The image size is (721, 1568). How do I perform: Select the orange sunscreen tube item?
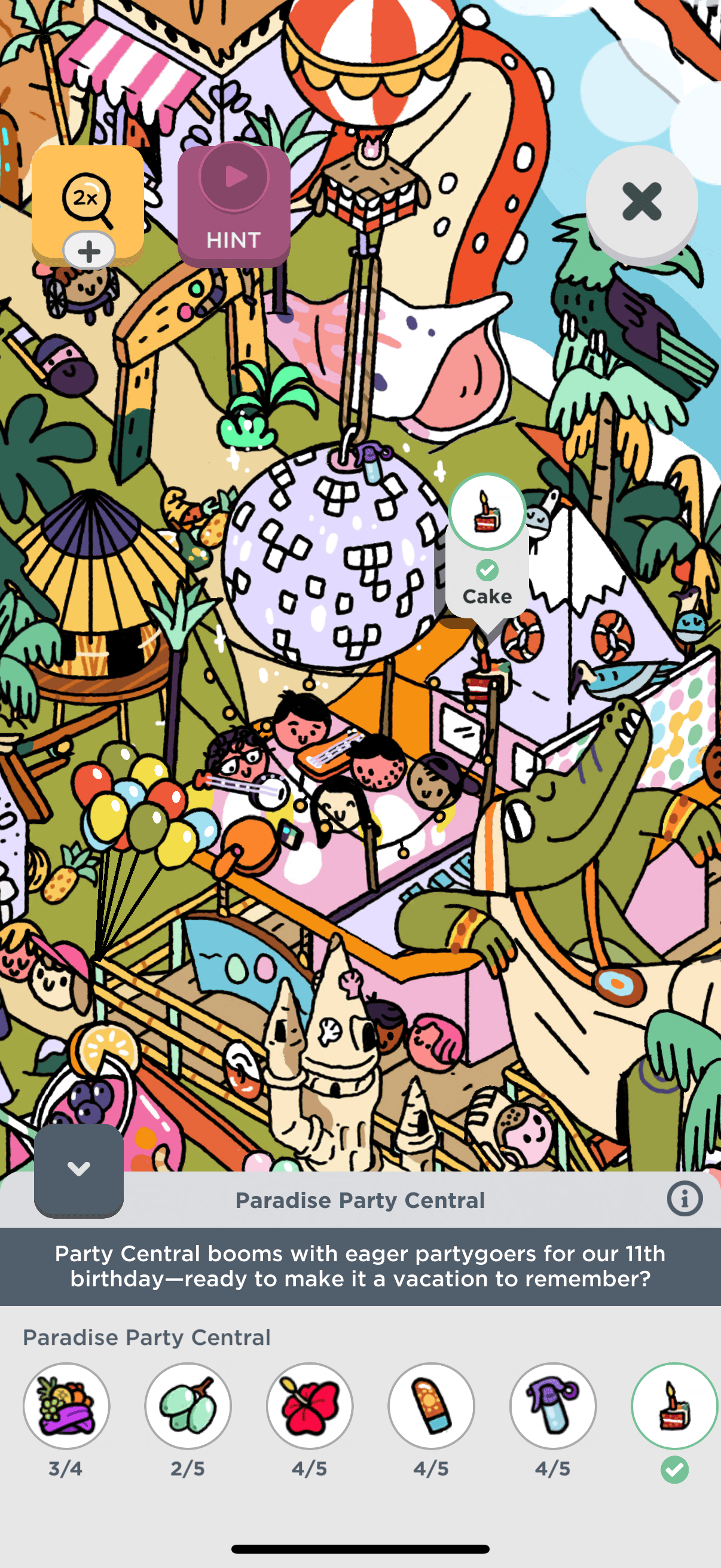432,1406
